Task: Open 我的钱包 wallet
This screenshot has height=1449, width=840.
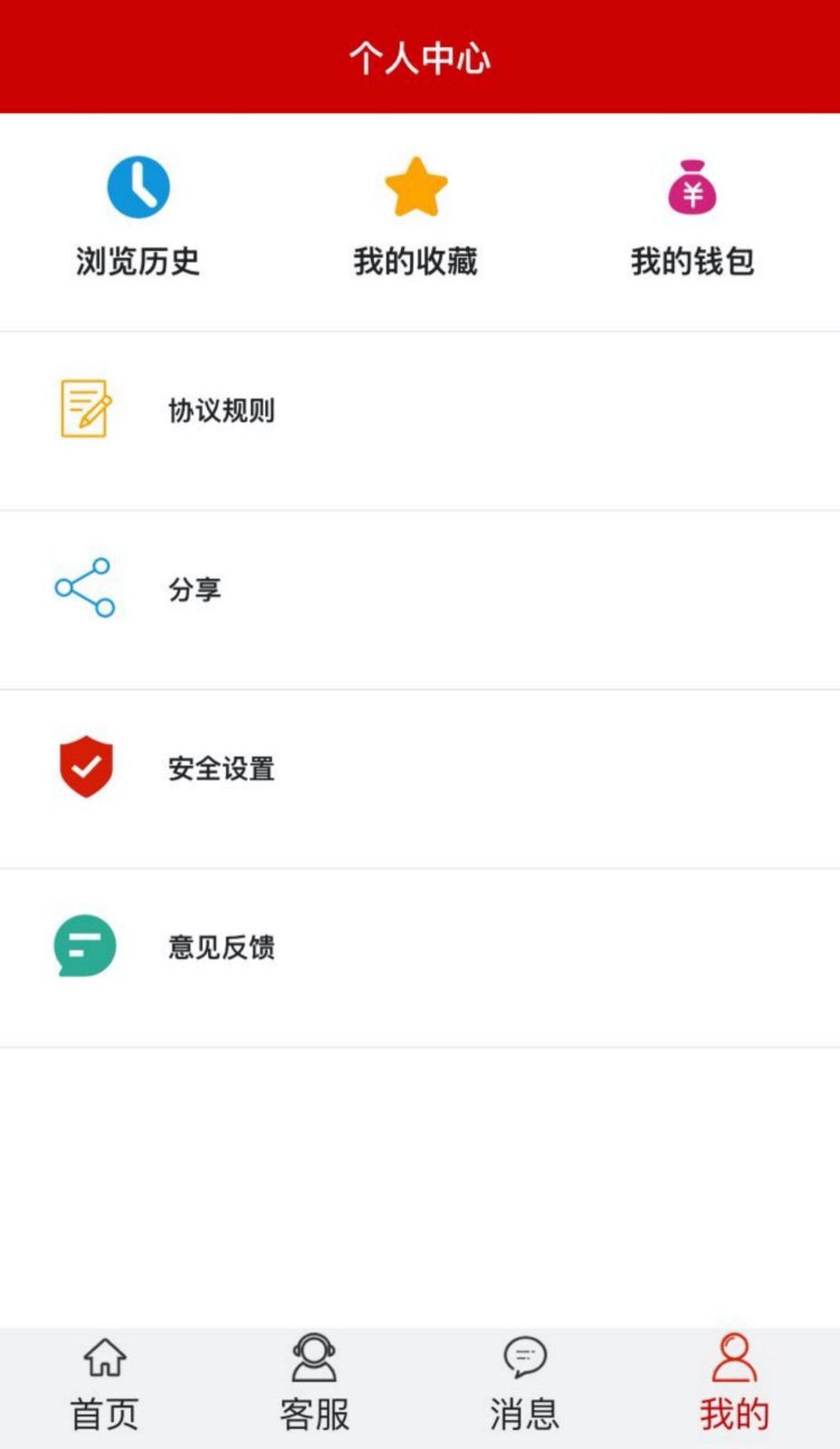Action: point(692,217)
